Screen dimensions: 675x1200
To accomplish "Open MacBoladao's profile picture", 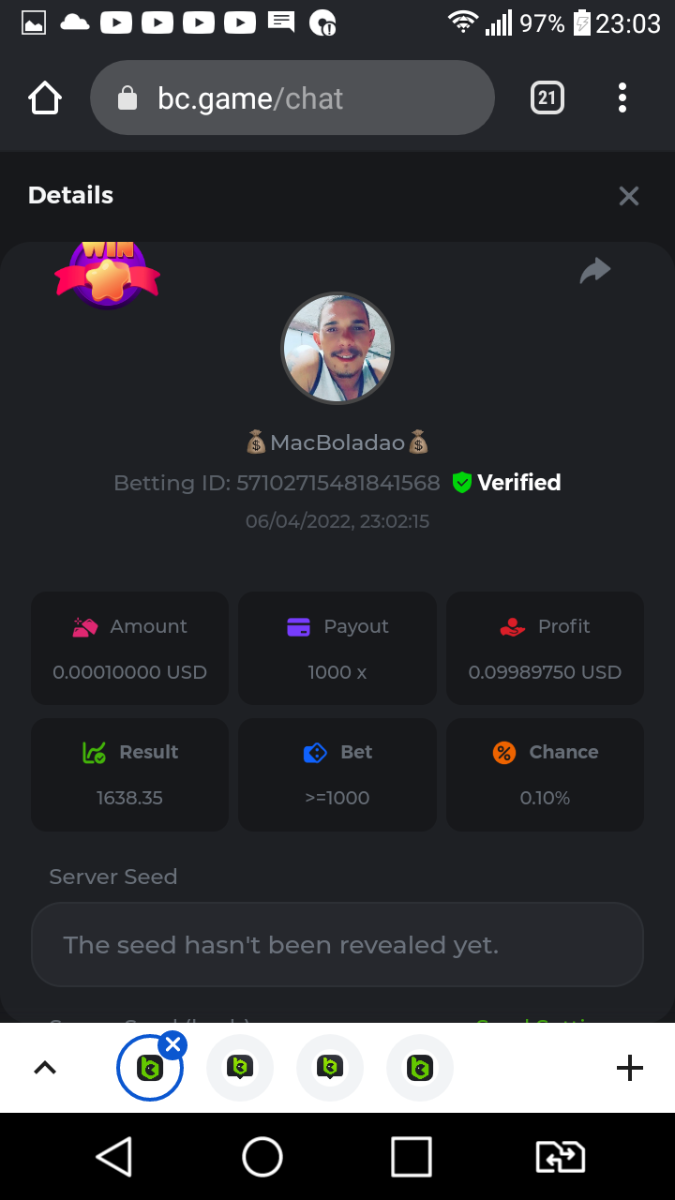I will tap(337, 348).
